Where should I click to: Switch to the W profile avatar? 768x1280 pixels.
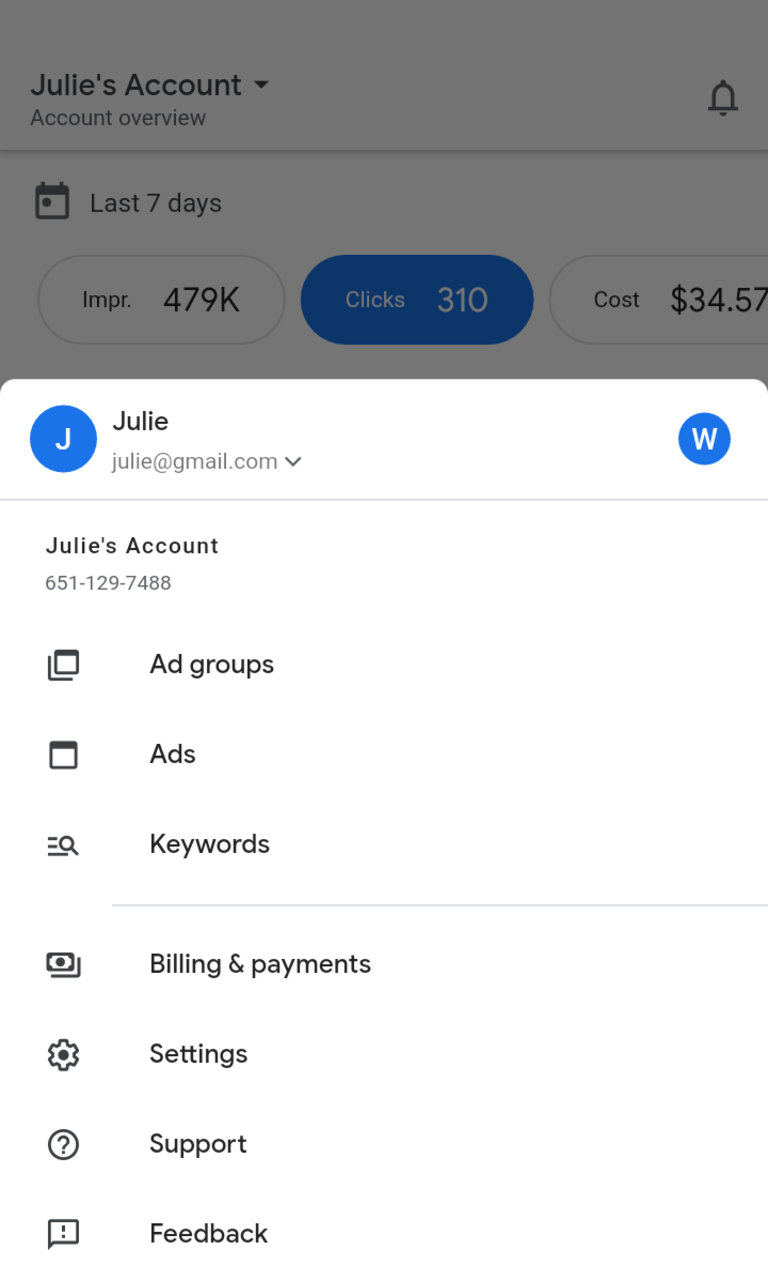(x=704, y=439)
